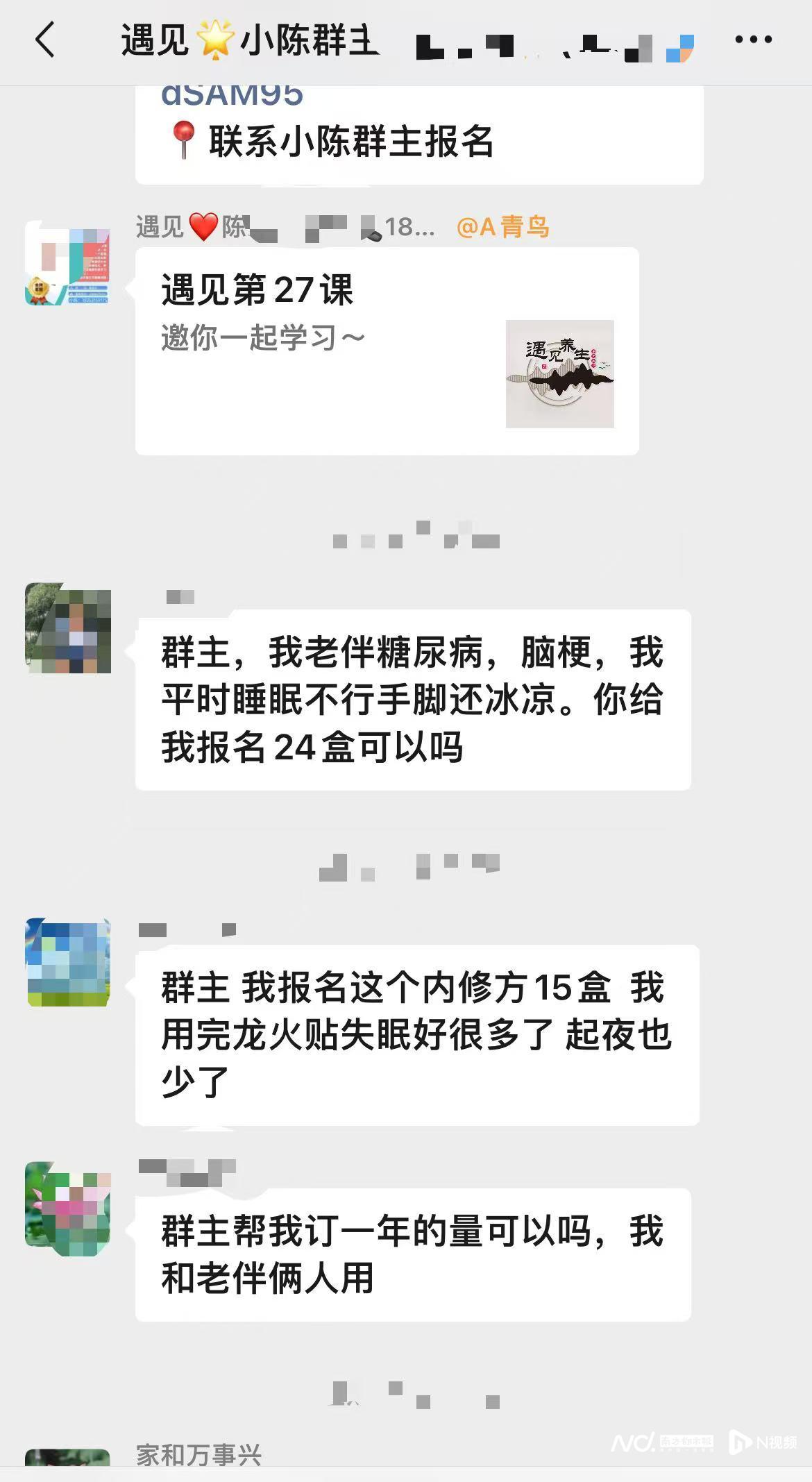The width and height of the screenshot is (812, 1482).
Task: Open avatar of member ordering 内修方15盒
Action: tap(67, 962)
